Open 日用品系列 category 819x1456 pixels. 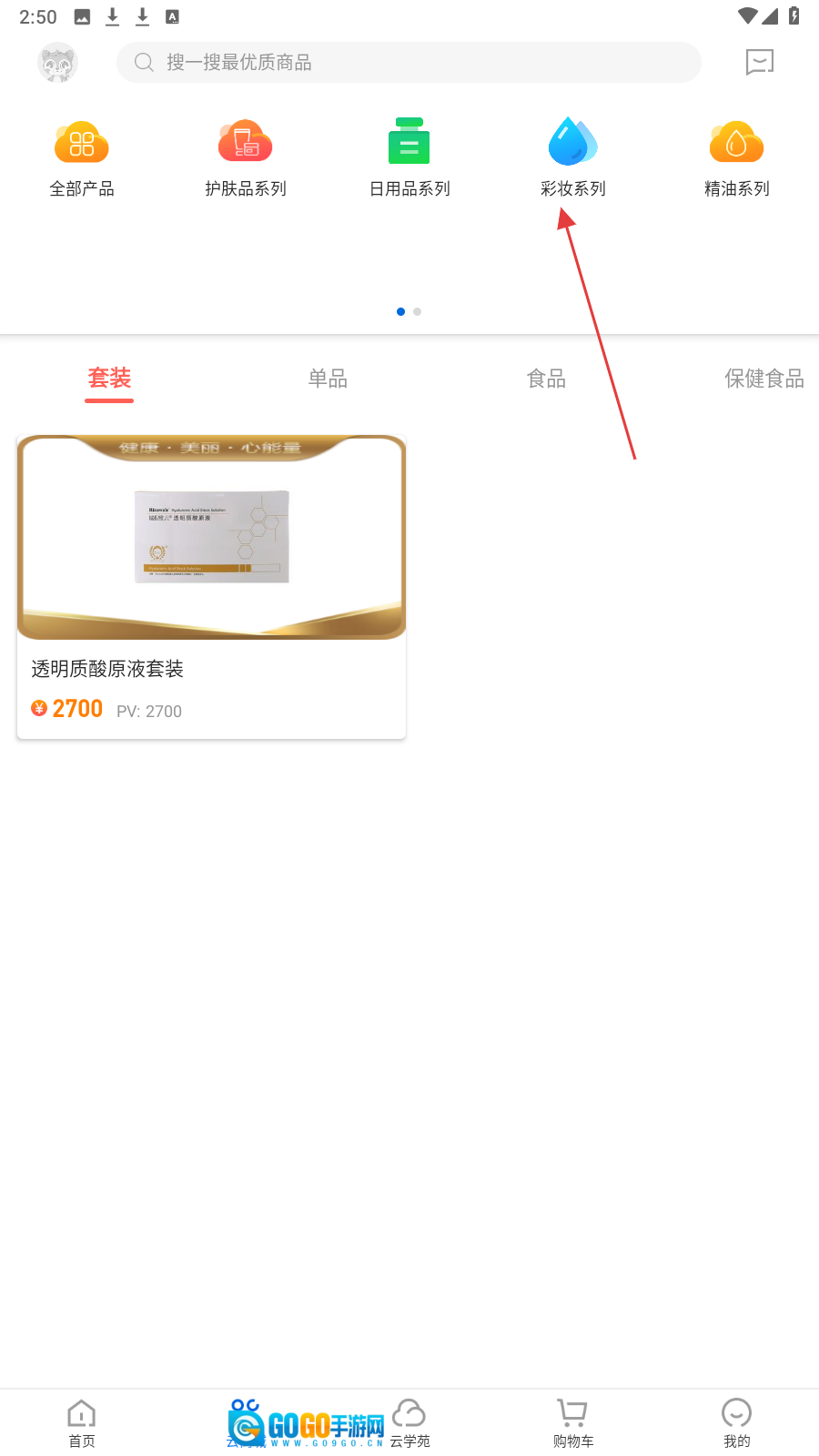(409, 158)
